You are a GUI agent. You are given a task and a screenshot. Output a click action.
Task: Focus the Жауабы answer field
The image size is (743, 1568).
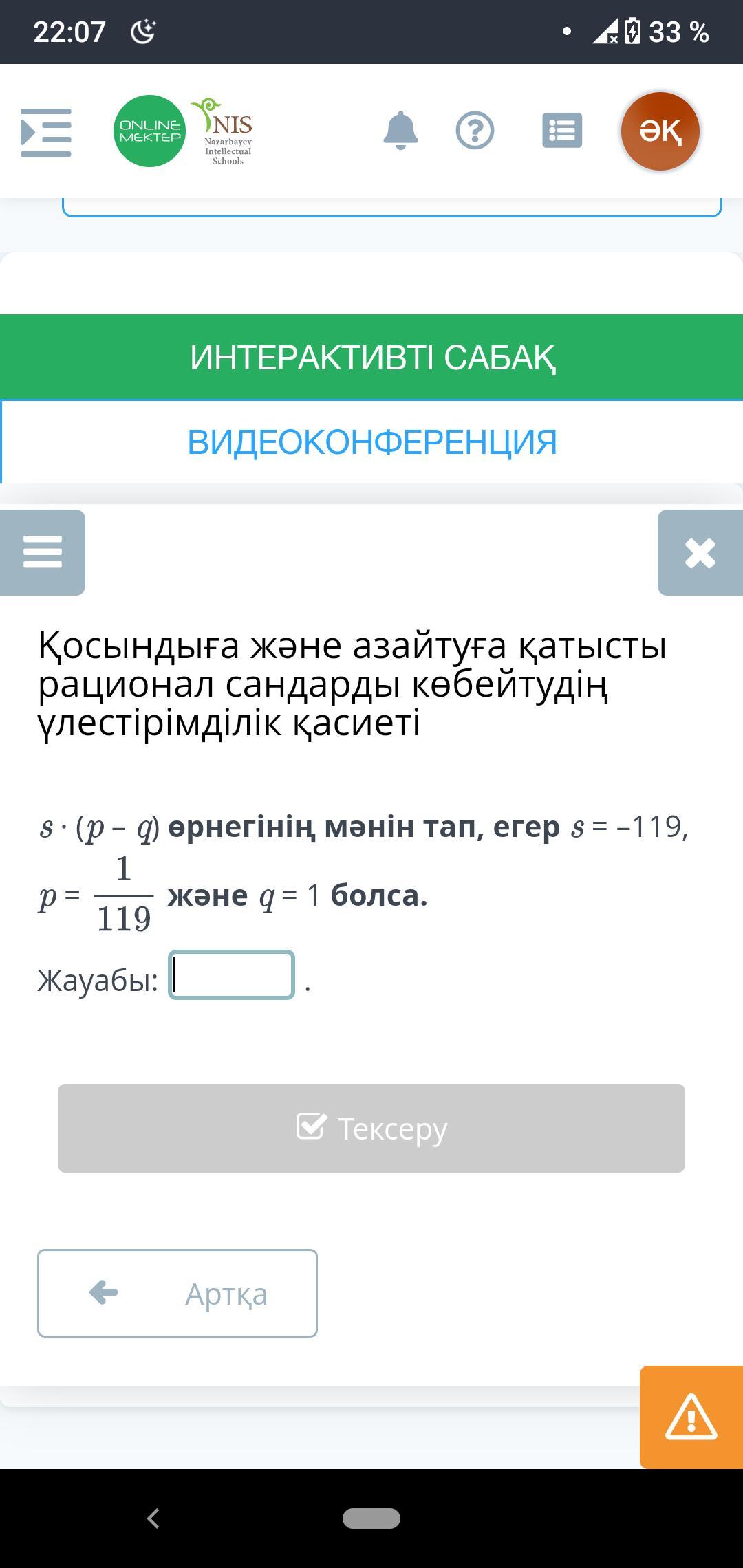coord(232,975)
